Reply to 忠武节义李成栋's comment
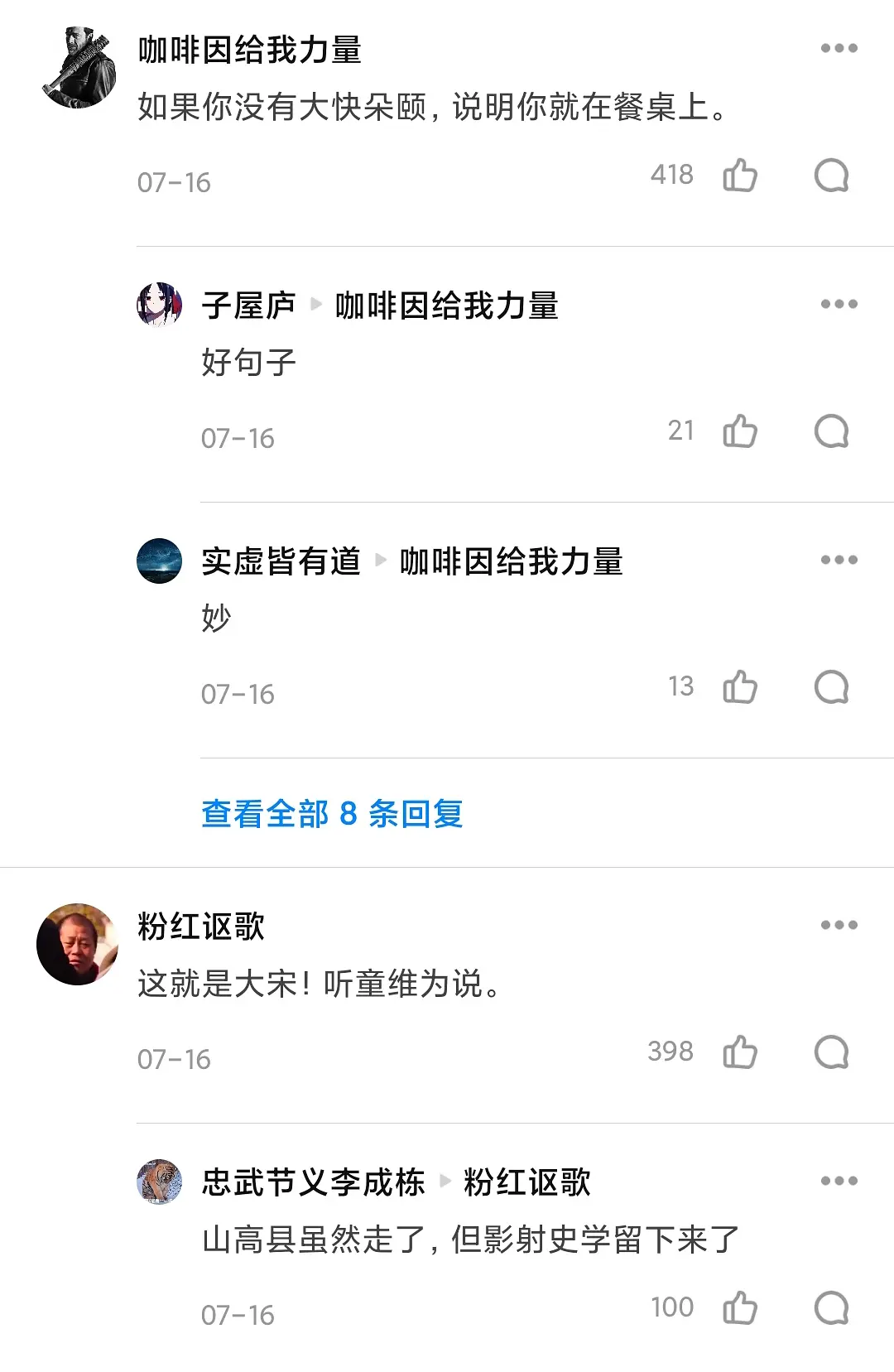This screenshot has height=1372, width=894. (x=831, y=1308)
